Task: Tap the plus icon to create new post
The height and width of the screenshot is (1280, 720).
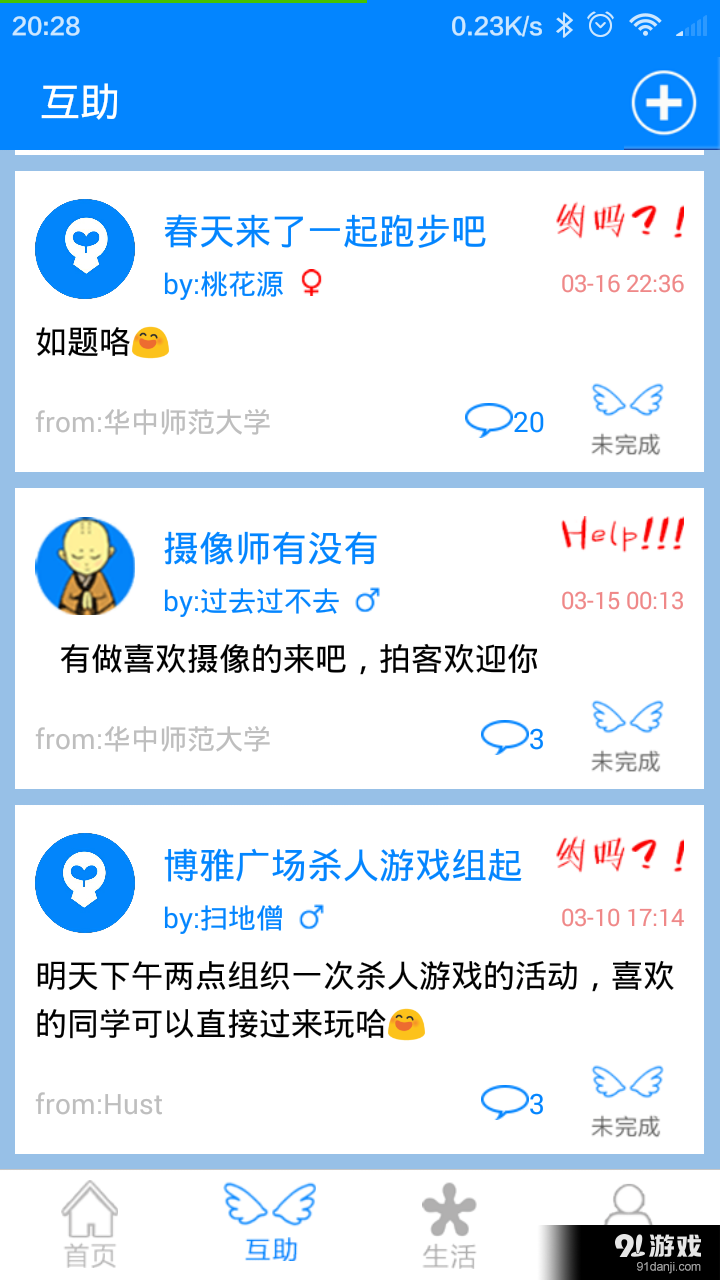Action: point(662,103)
